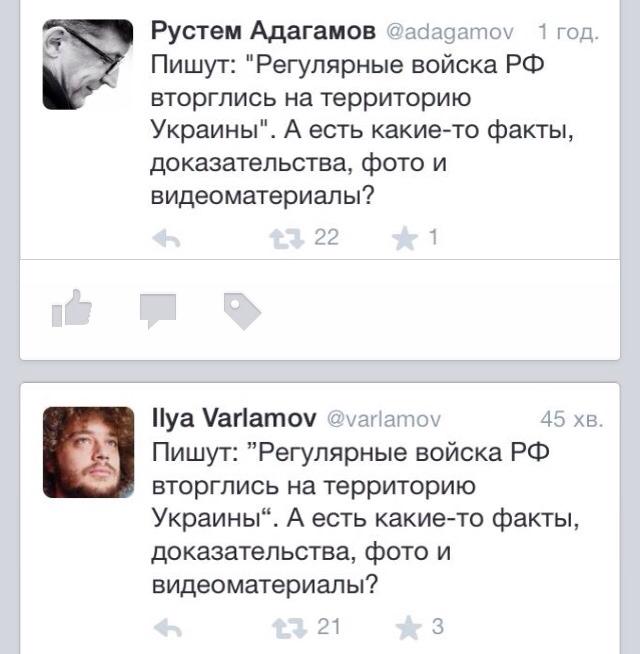Favorite Рустем Адагамов's tweet with star
Screen dimensions: 640x654
404,238
